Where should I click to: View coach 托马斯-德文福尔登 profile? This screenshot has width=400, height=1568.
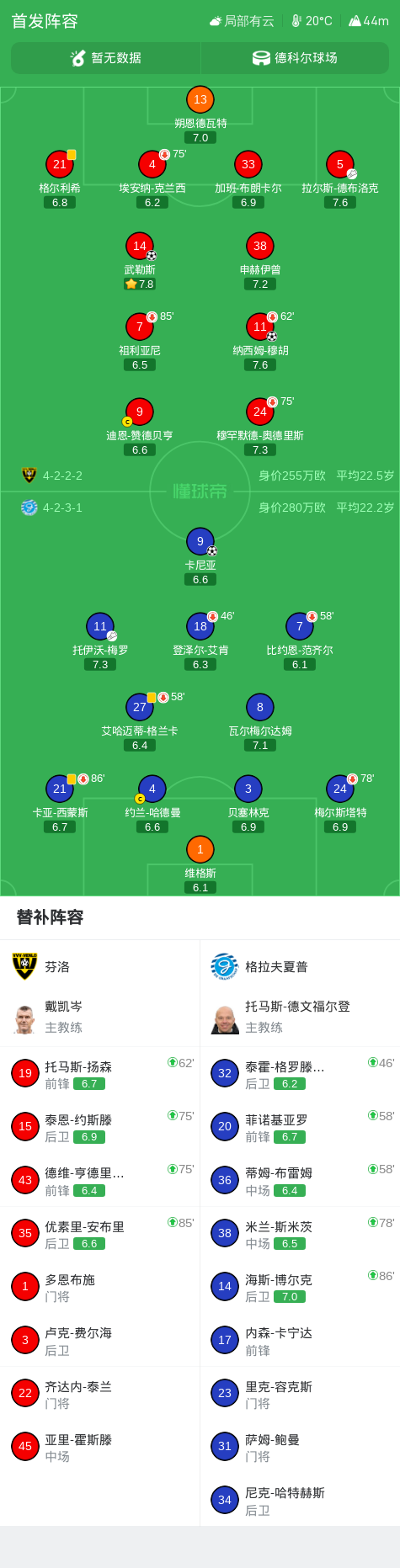pyautogui.click(x=300, y=1017)
